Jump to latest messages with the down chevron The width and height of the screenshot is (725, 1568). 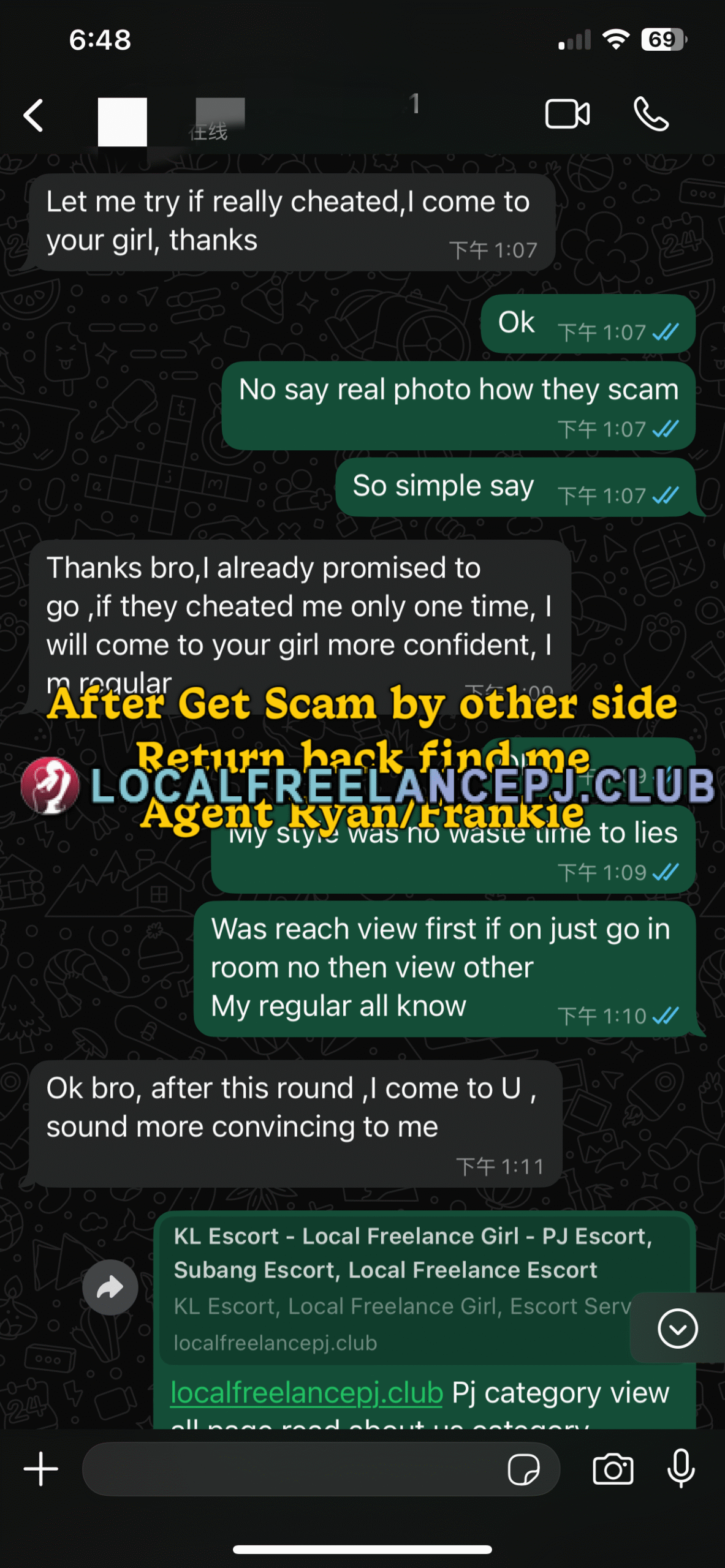coord(677,1329)
